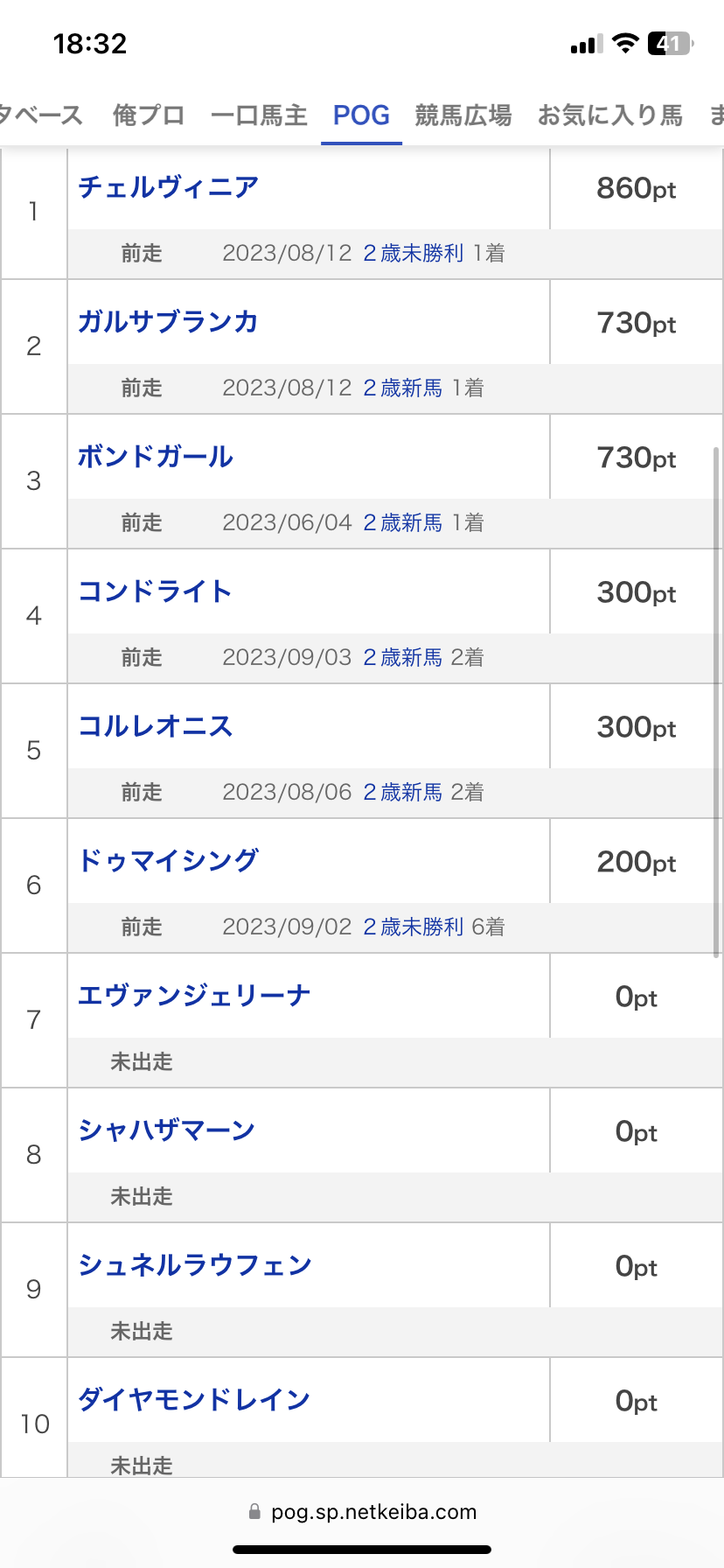Select the POG tab

tap(361, 115)
